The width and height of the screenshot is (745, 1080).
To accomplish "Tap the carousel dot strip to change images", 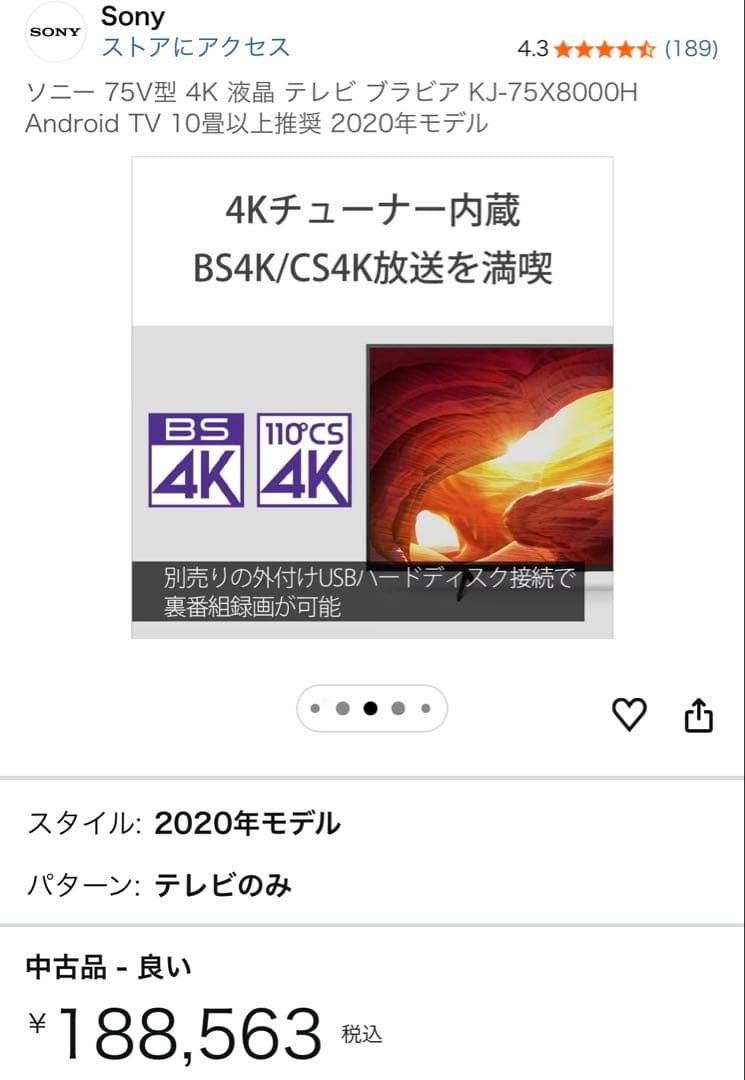I will 372,708.
